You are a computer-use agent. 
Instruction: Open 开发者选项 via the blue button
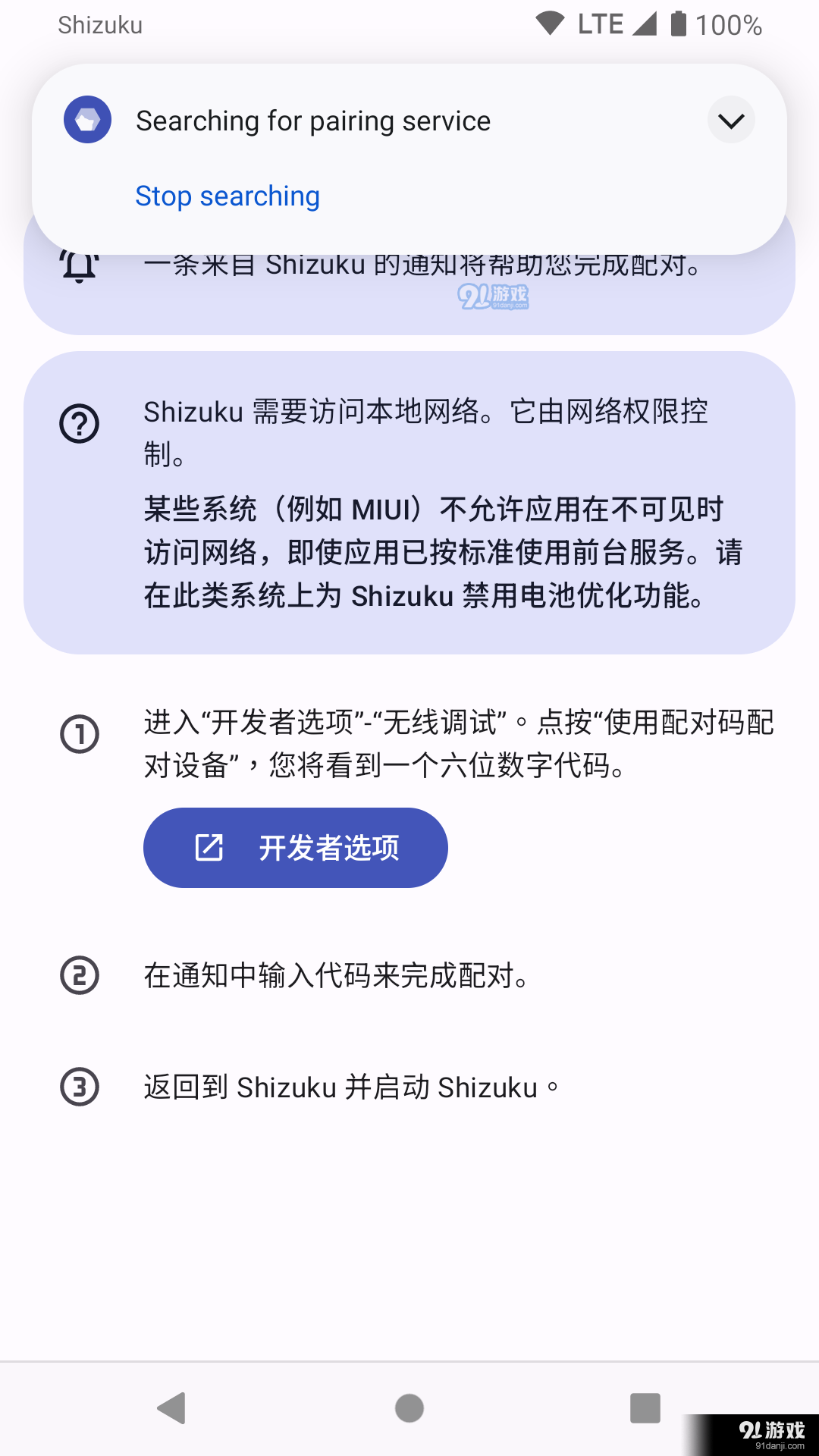coord(296,847)
